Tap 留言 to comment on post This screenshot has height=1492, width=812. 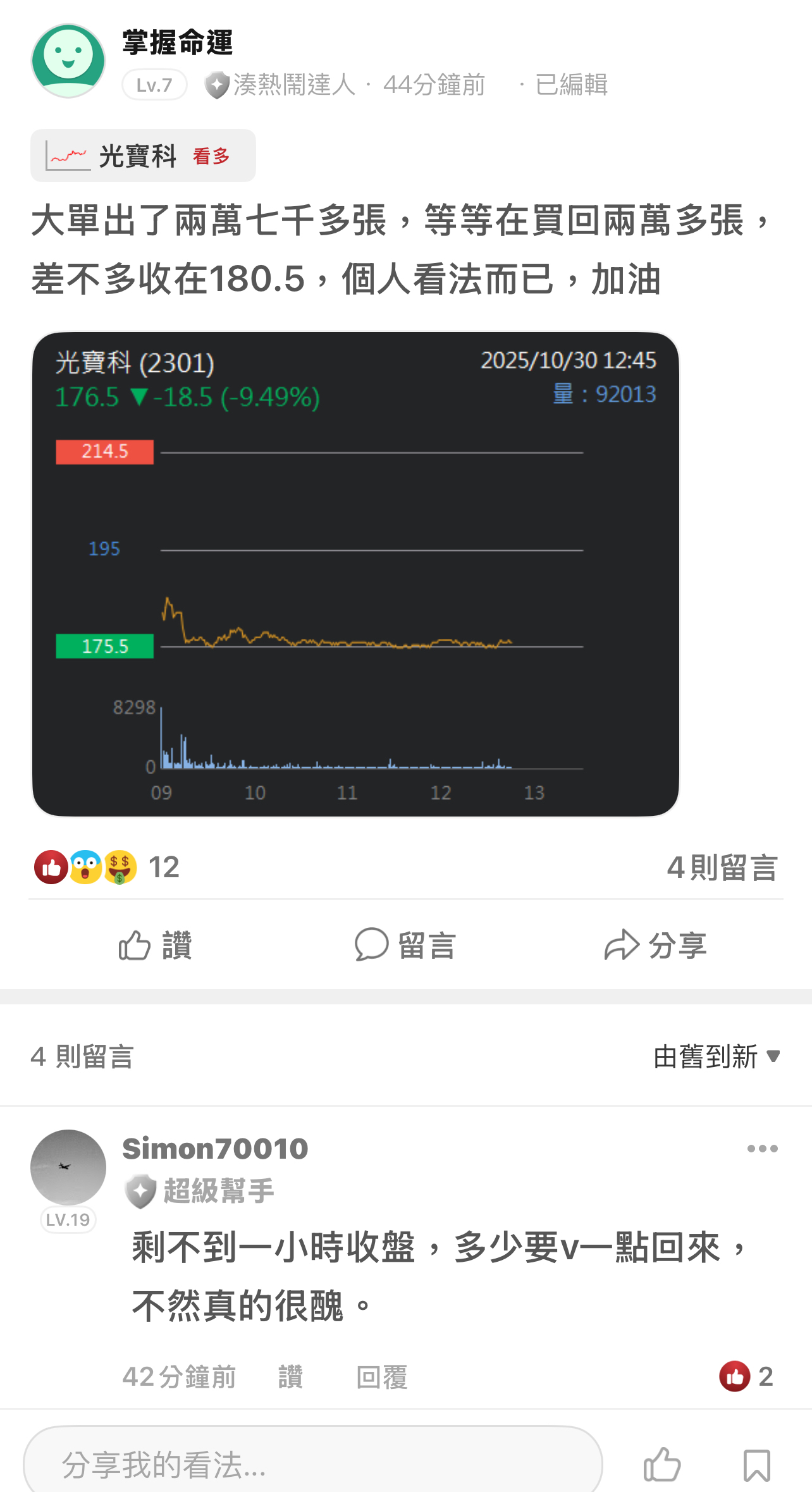405,946
